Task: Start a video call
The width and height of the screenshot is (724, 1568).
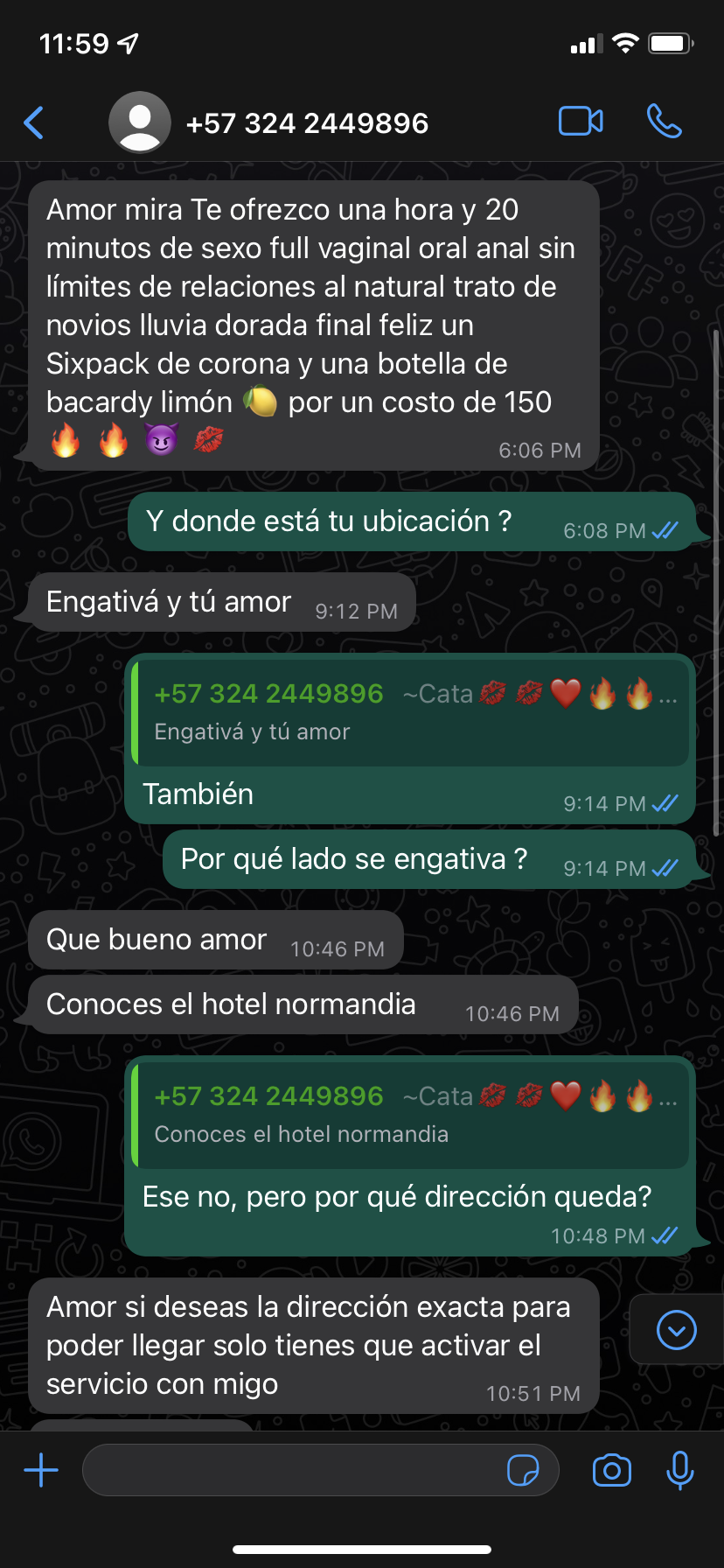Action: pos(581,122)
